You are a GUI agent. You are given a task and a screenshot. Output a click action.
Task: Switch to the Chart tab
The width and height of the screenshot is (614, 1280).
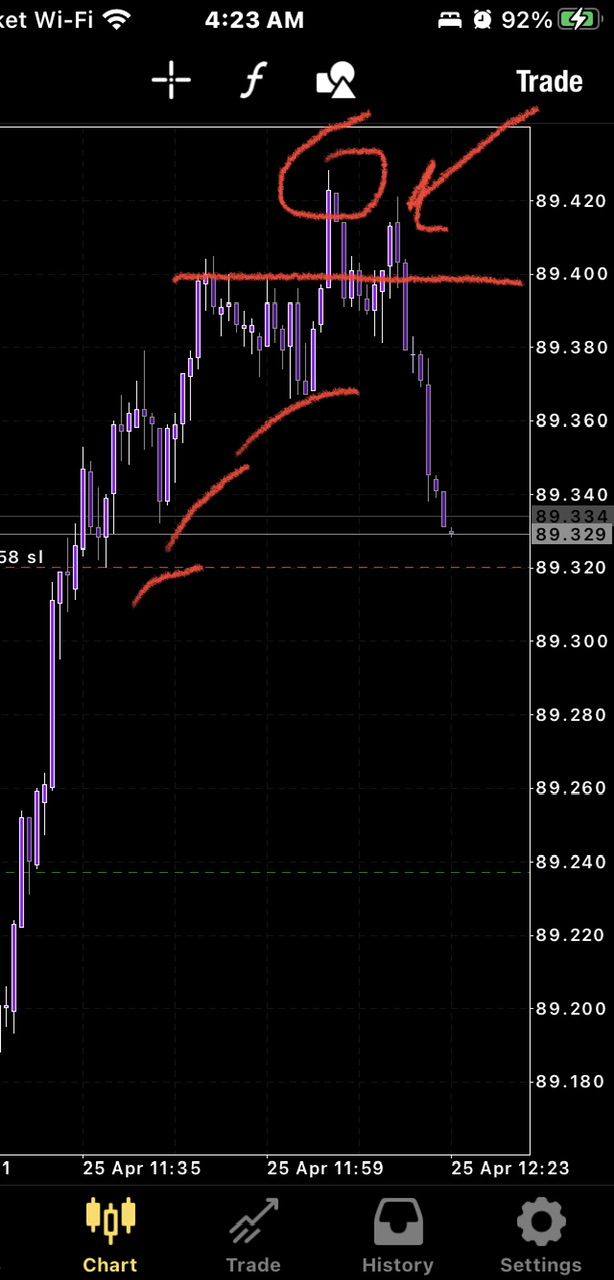(110, 1234)
